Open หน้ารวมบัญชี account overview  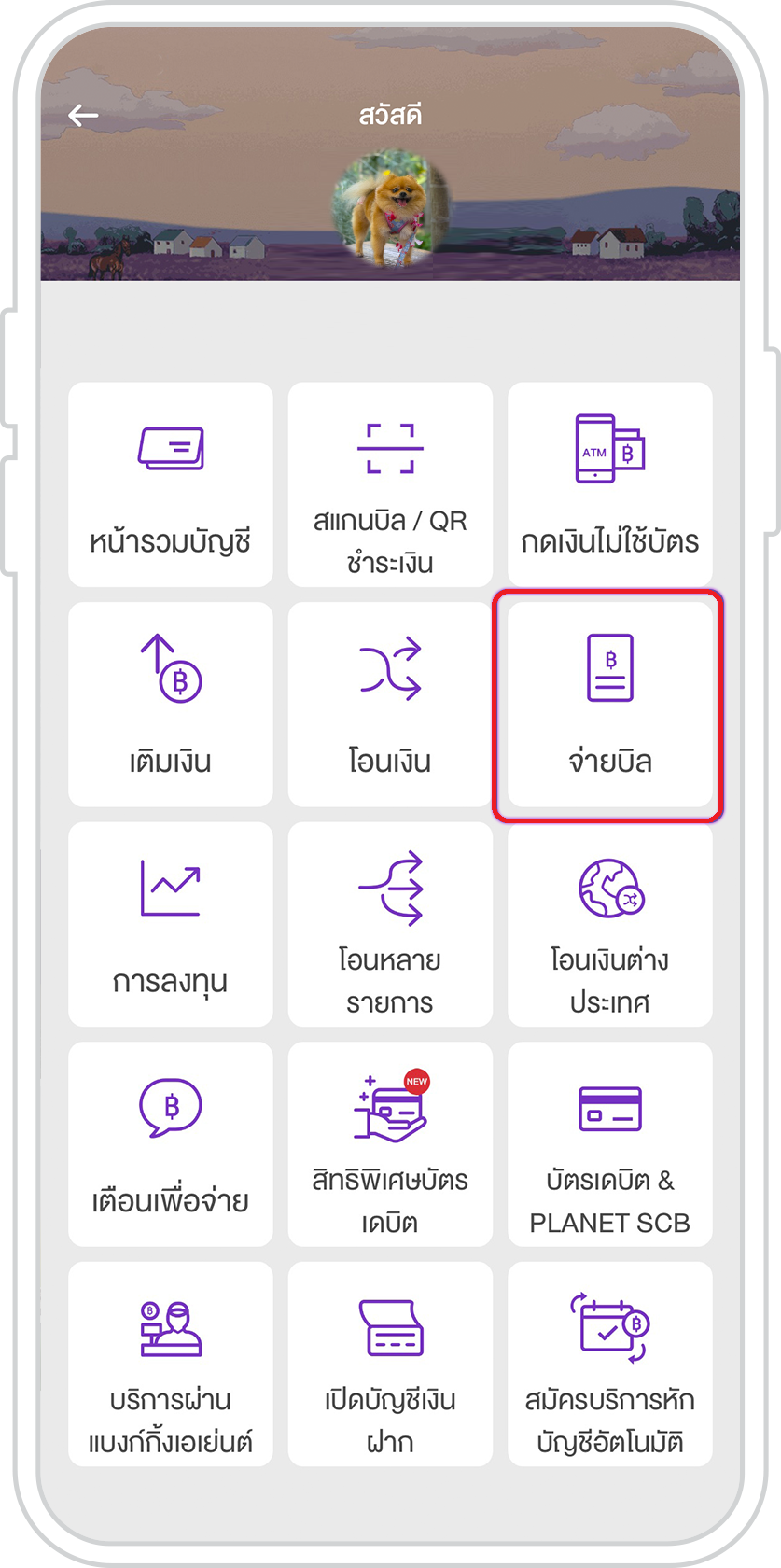[171, 484]
